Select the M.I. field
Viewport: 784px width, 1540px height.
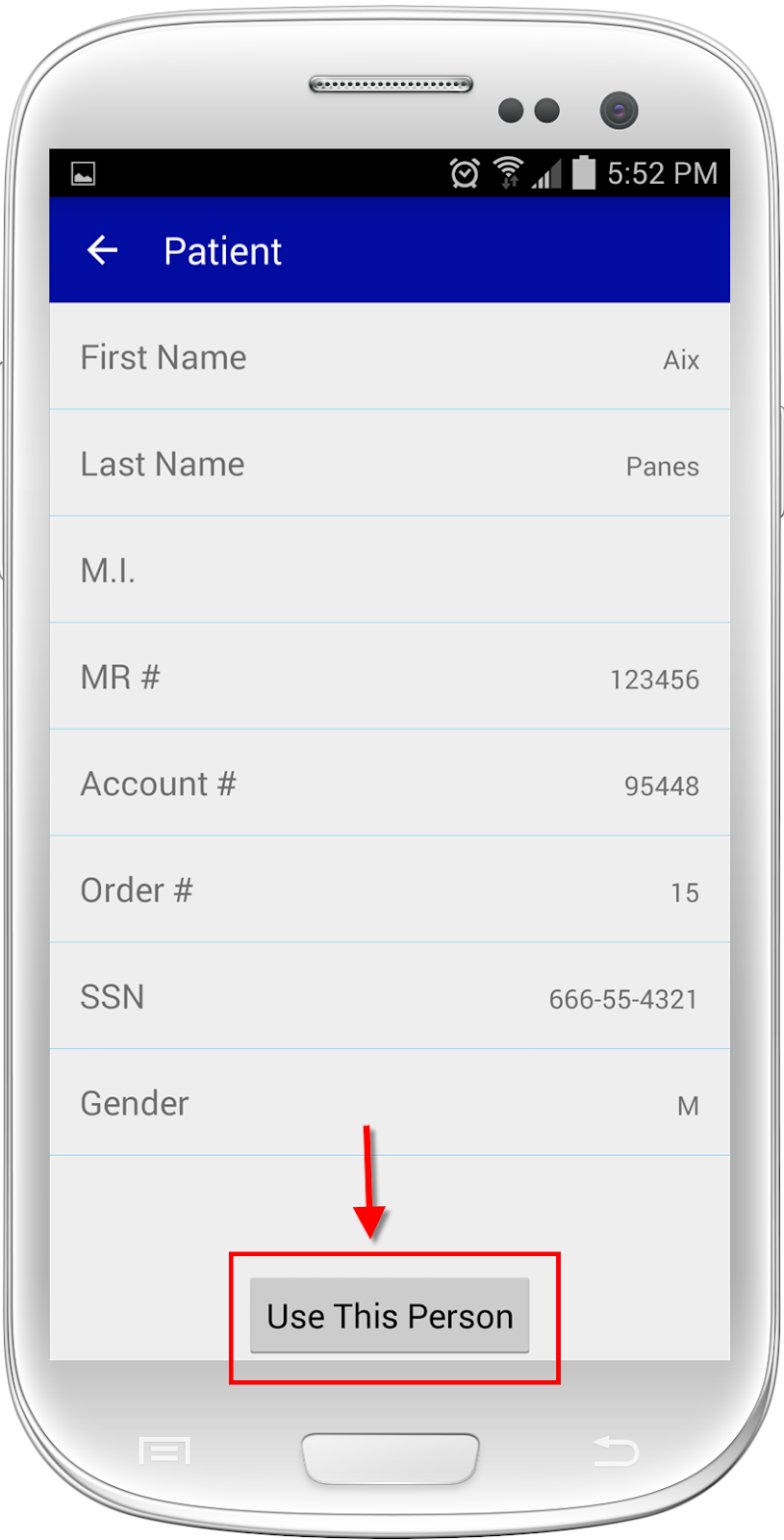tap(390, 571)
